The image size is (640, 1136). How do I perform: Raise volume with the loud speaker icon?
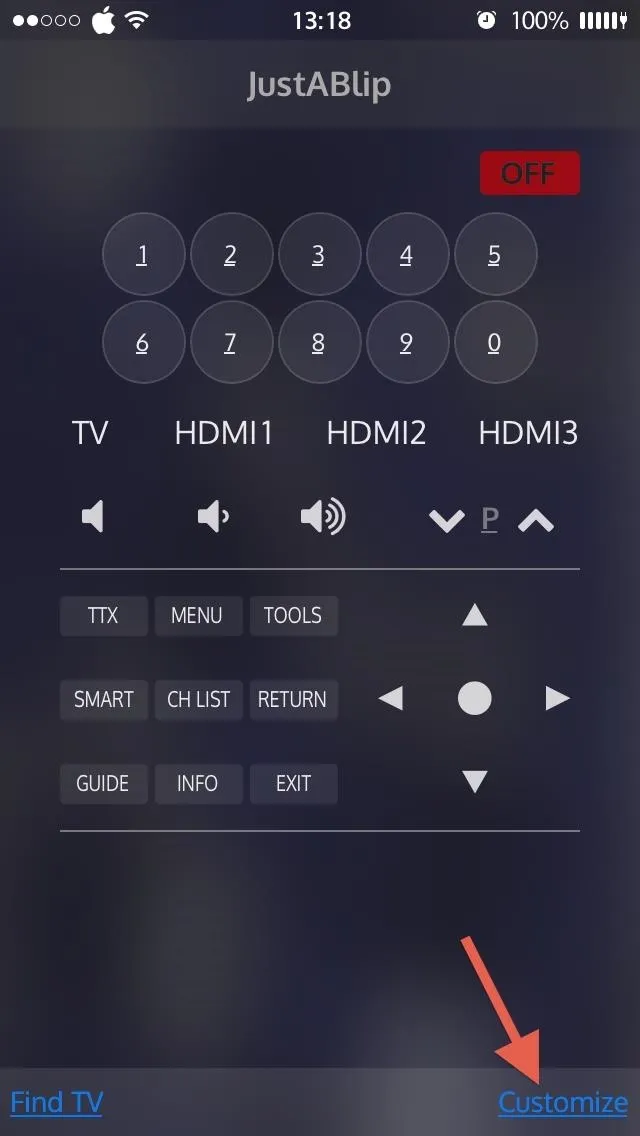click(323, 517)
